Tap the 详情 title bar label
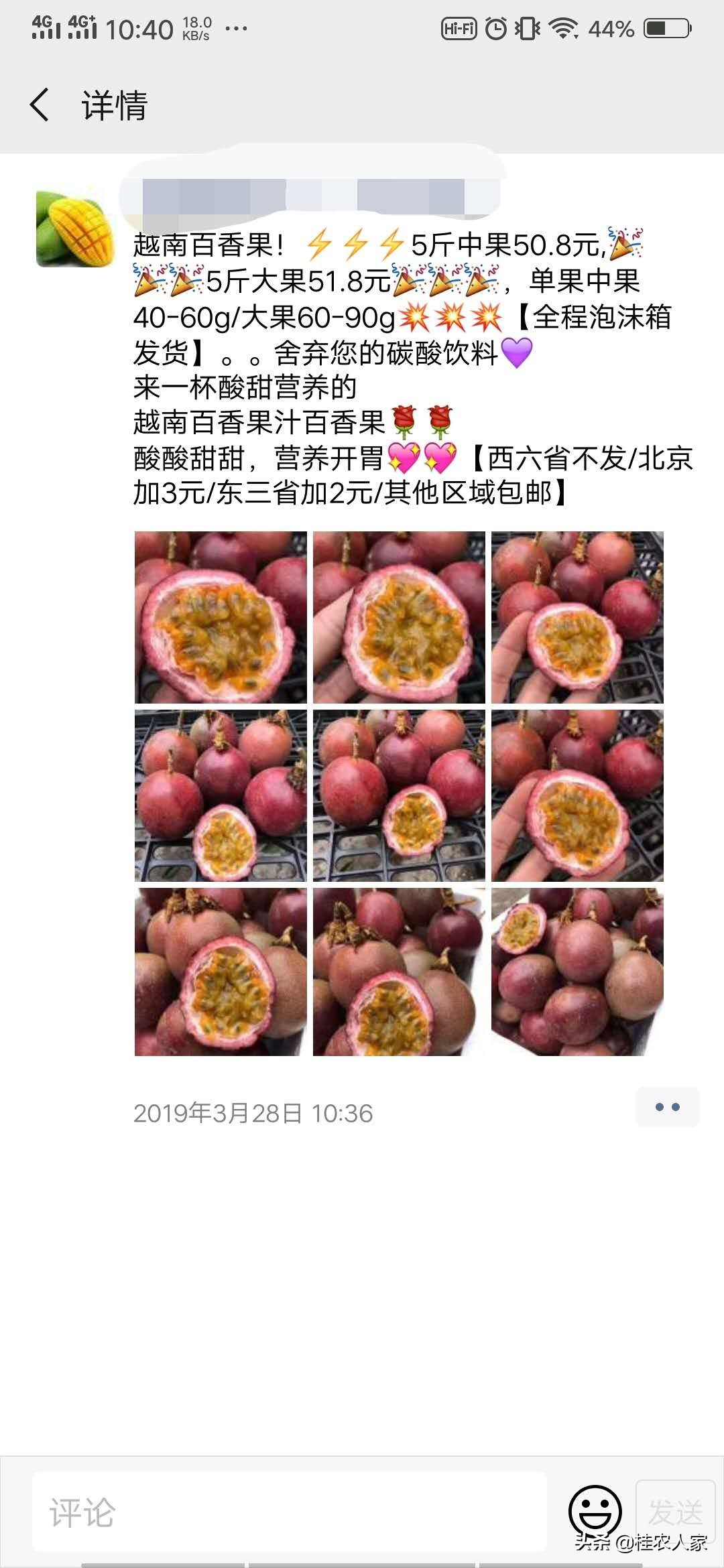This screenshot has height=1568, width=724. (114, 105)
